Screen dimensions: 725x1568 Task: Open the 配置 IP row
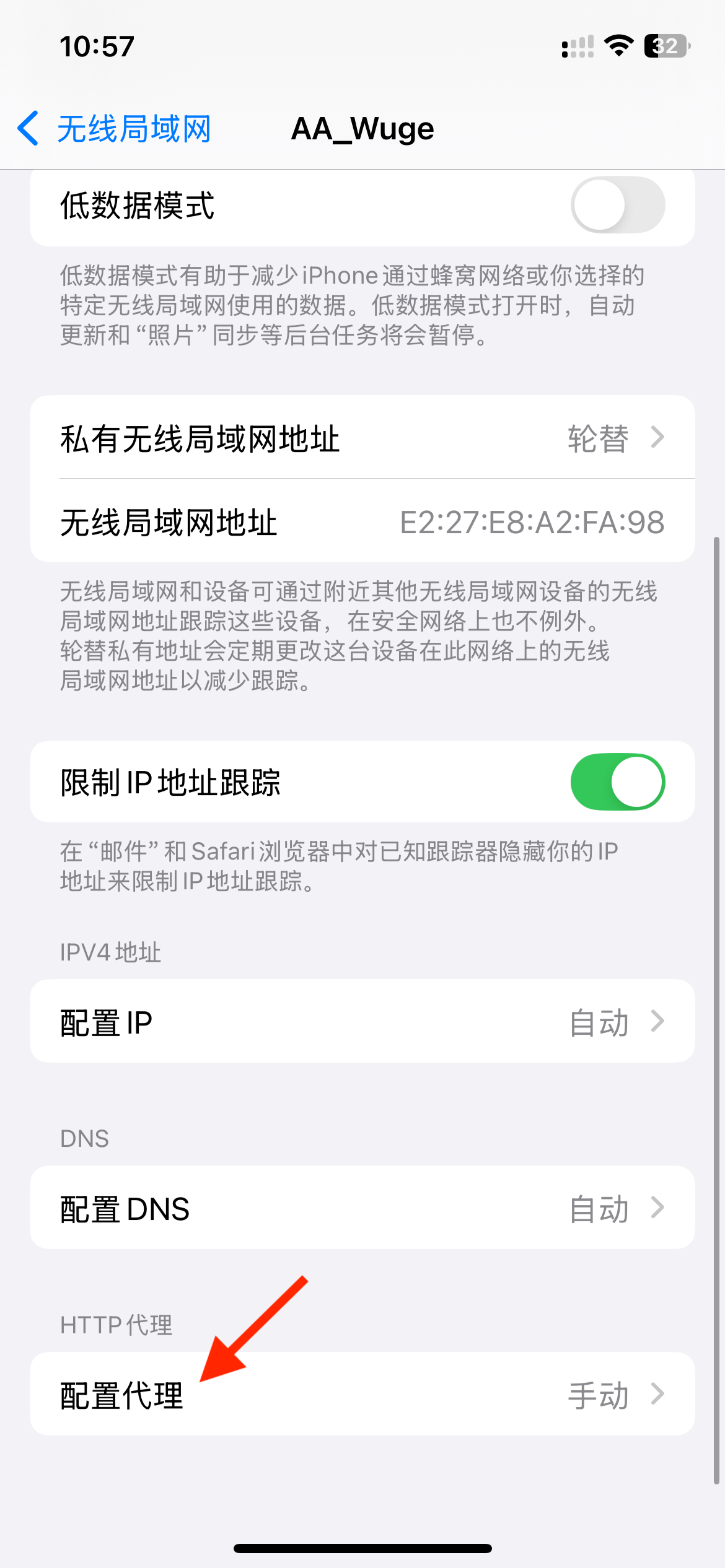(x=362, y=1021)
